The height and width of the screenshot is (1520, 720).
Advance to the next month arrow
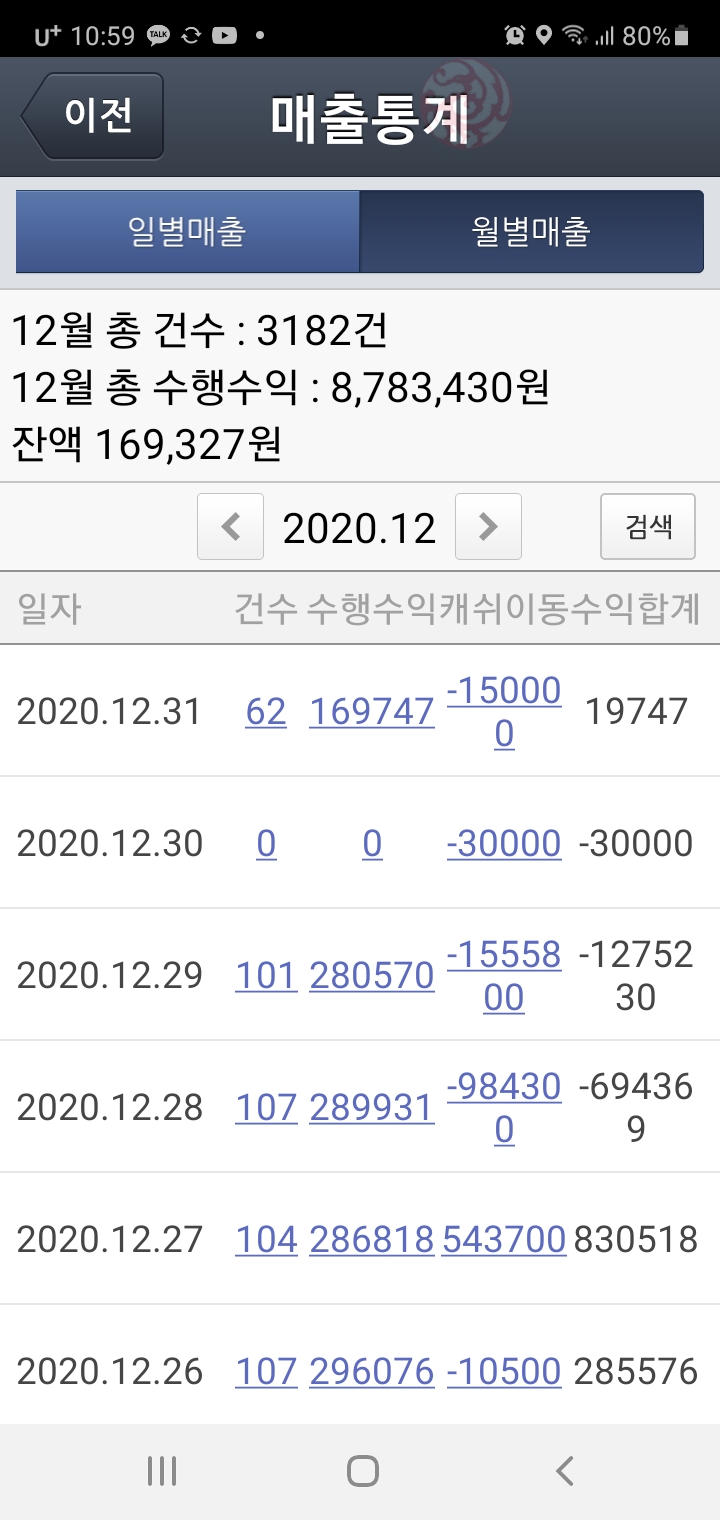point(488,526)
